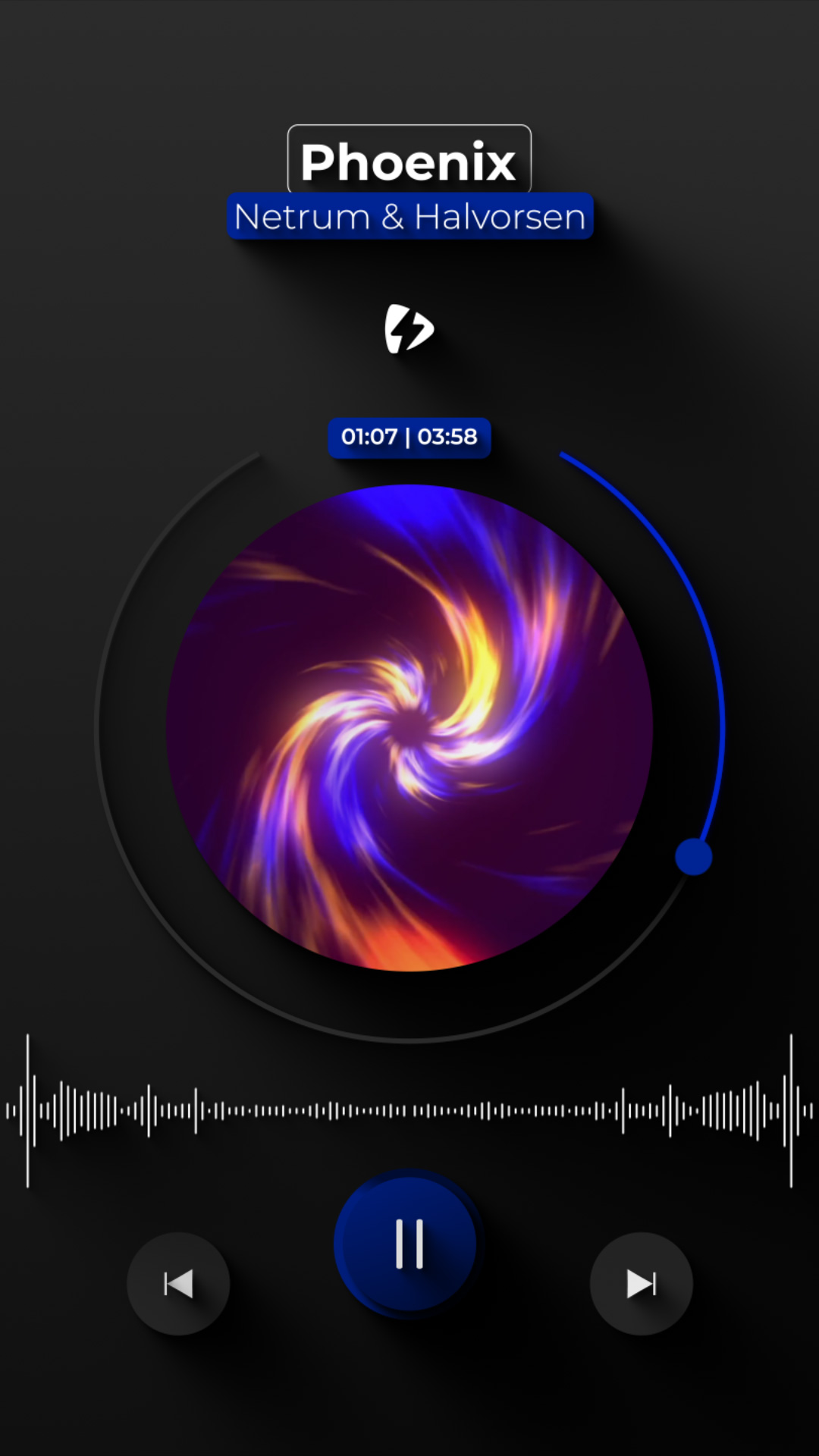This screenshot has height=1456, width=819.
Task: Click the lightning bolt app logo
Action: [x=409, y=330]
